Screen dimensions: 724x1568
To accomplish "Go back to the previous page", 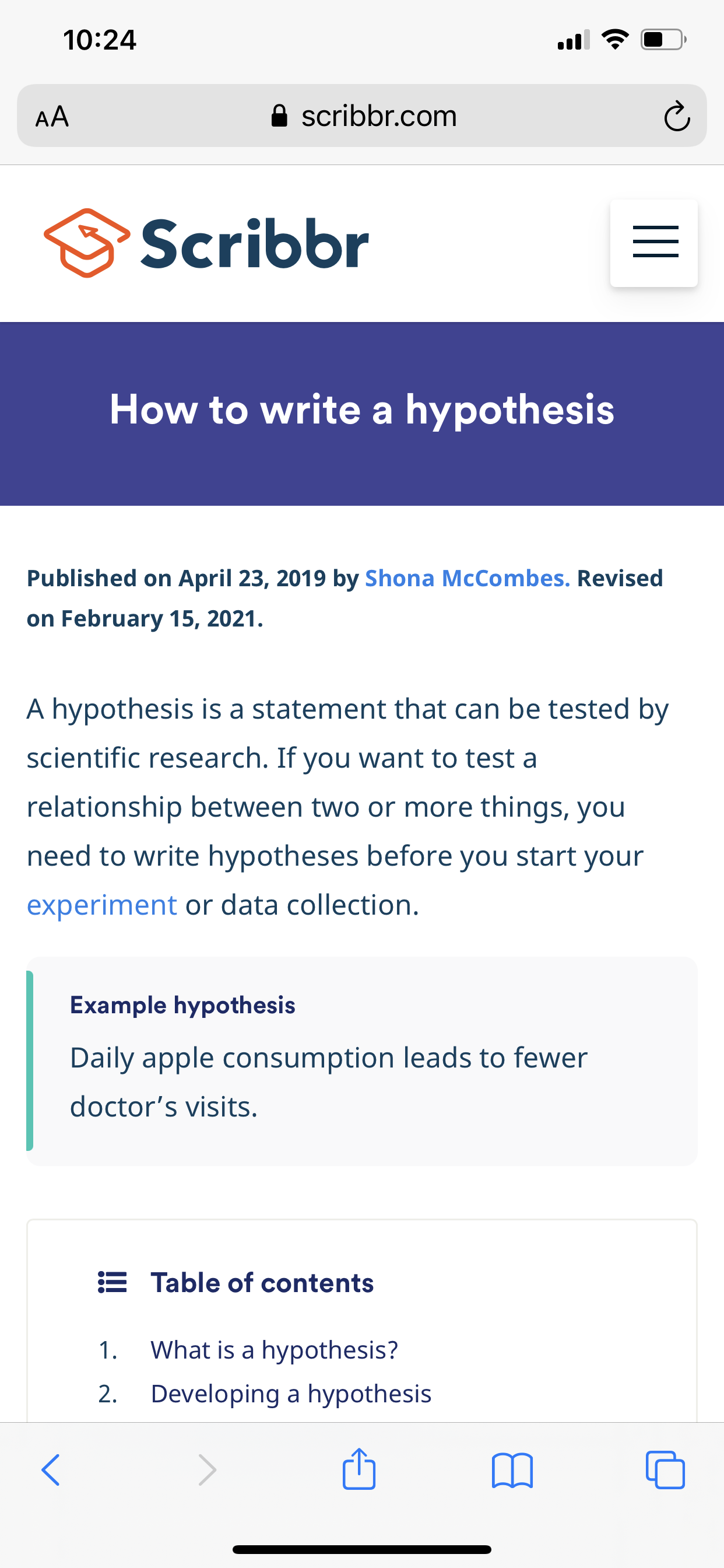I will click(51, 1470).
